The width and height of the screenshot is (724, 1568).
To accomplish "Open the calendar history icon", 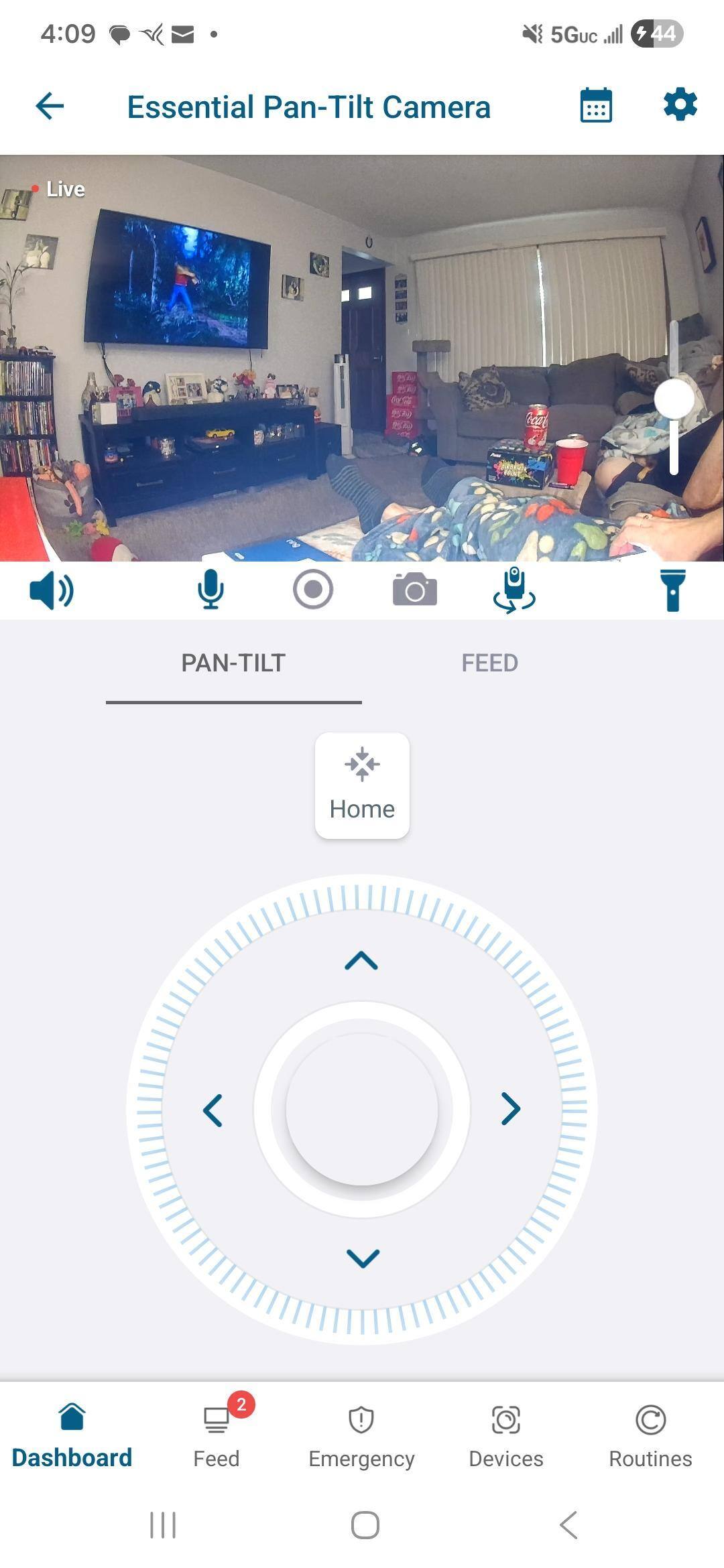I will click(x=596, y=106).
